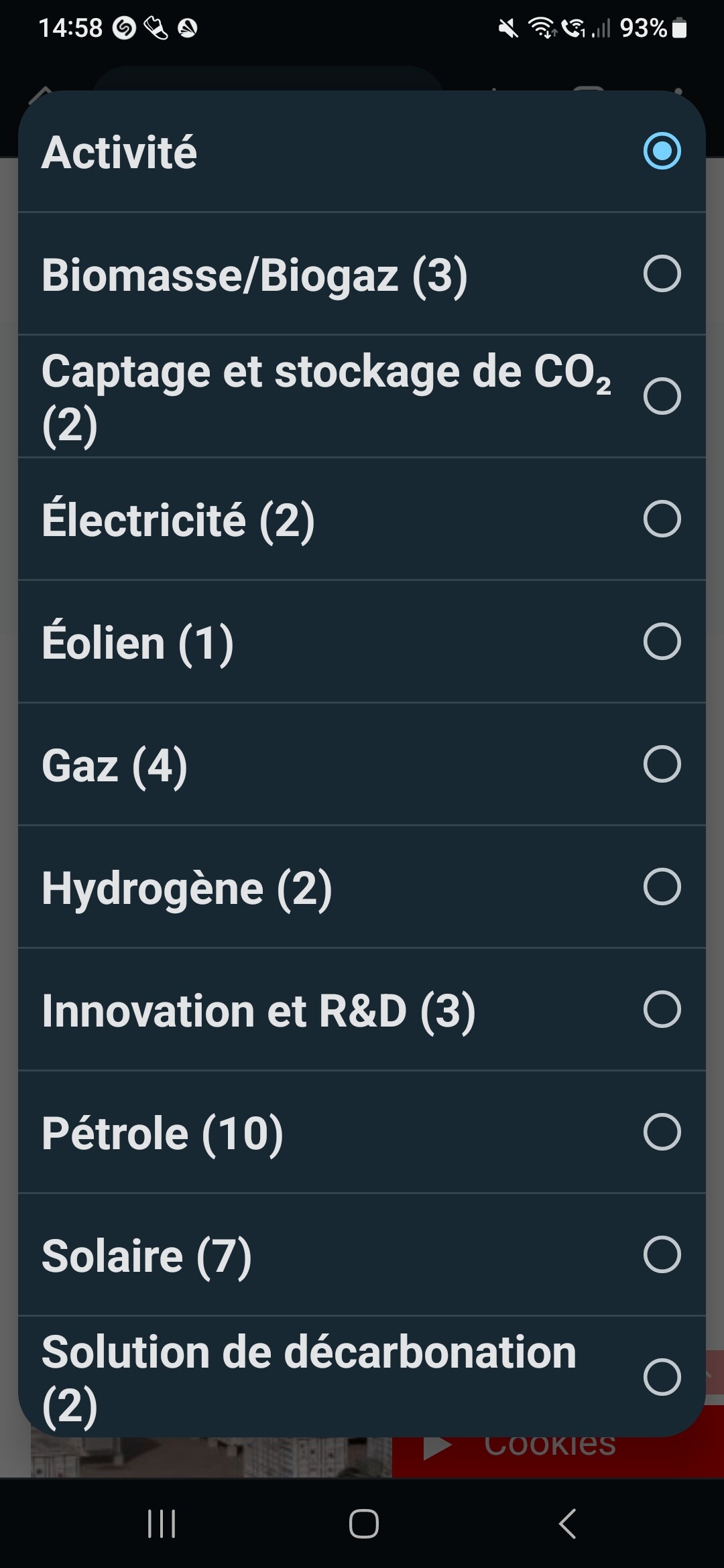This screenshot has height=1568, width=724.
Task: Choose Biomasse/Biogaz (3)
Action: point(362,274)
